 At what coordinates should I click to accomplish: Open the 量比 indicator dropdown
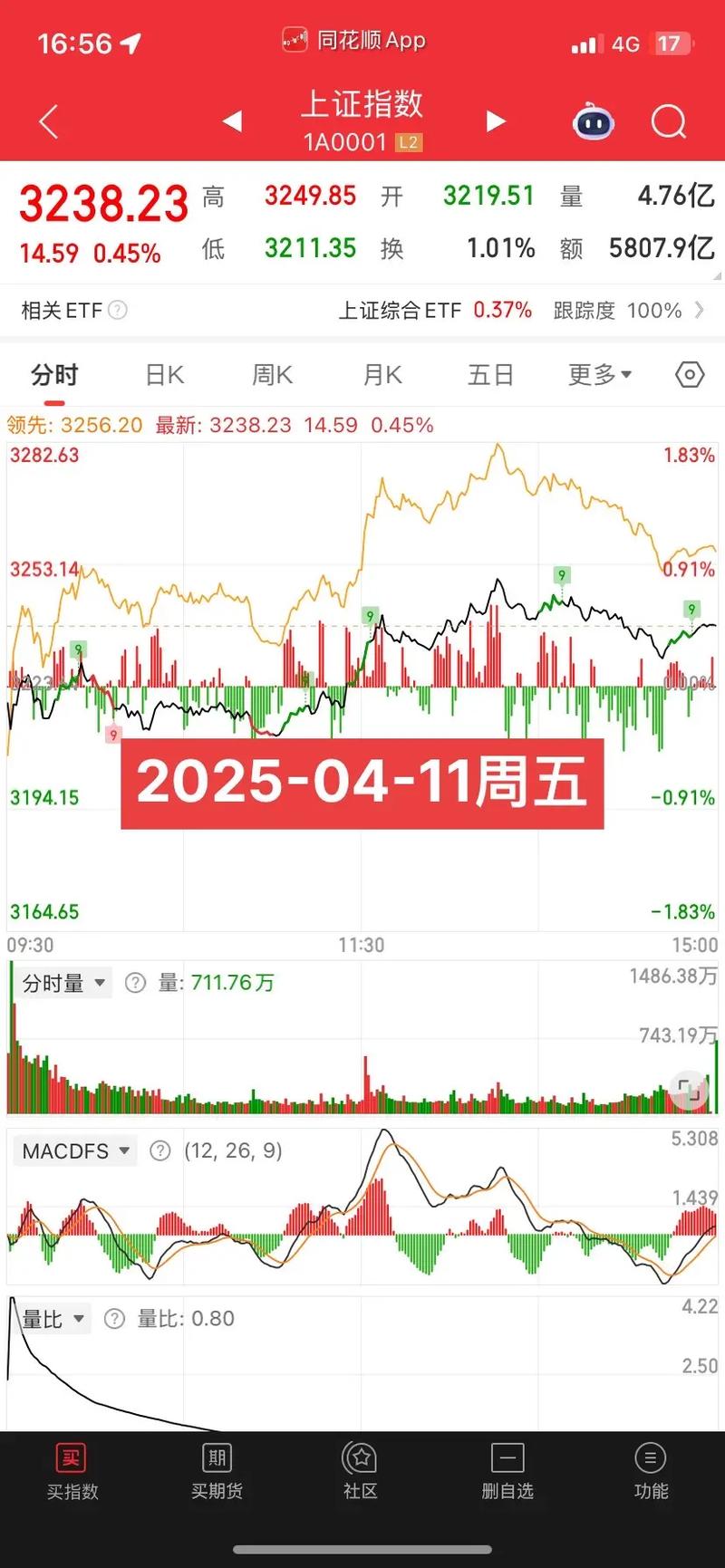(54, 1319)
